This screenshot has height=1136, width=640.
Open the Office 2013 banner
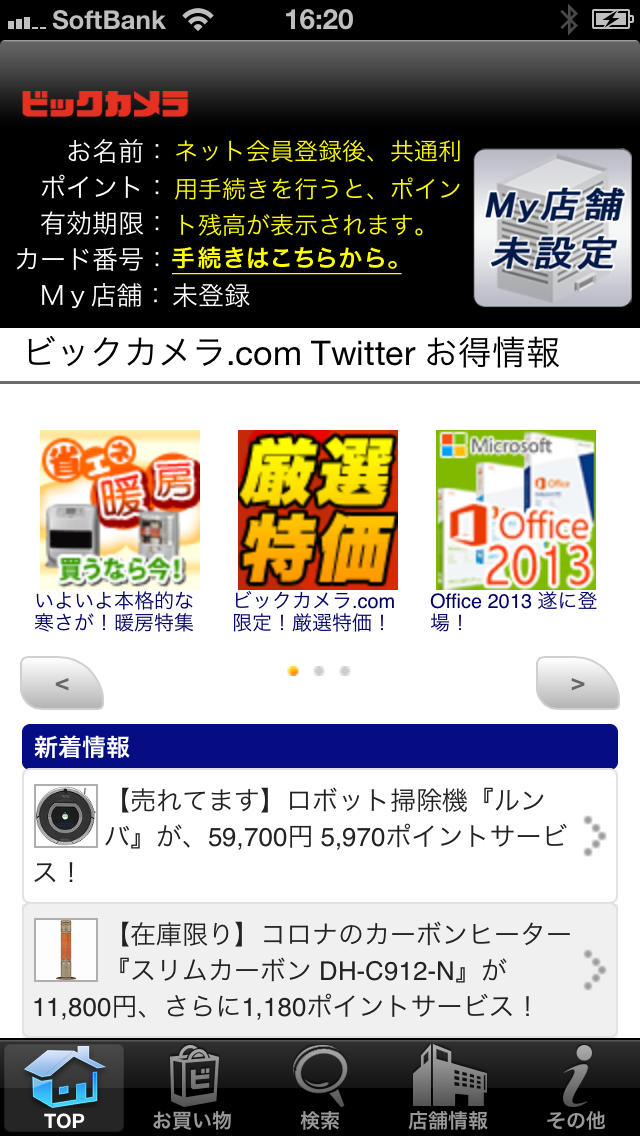coord(515,510)
